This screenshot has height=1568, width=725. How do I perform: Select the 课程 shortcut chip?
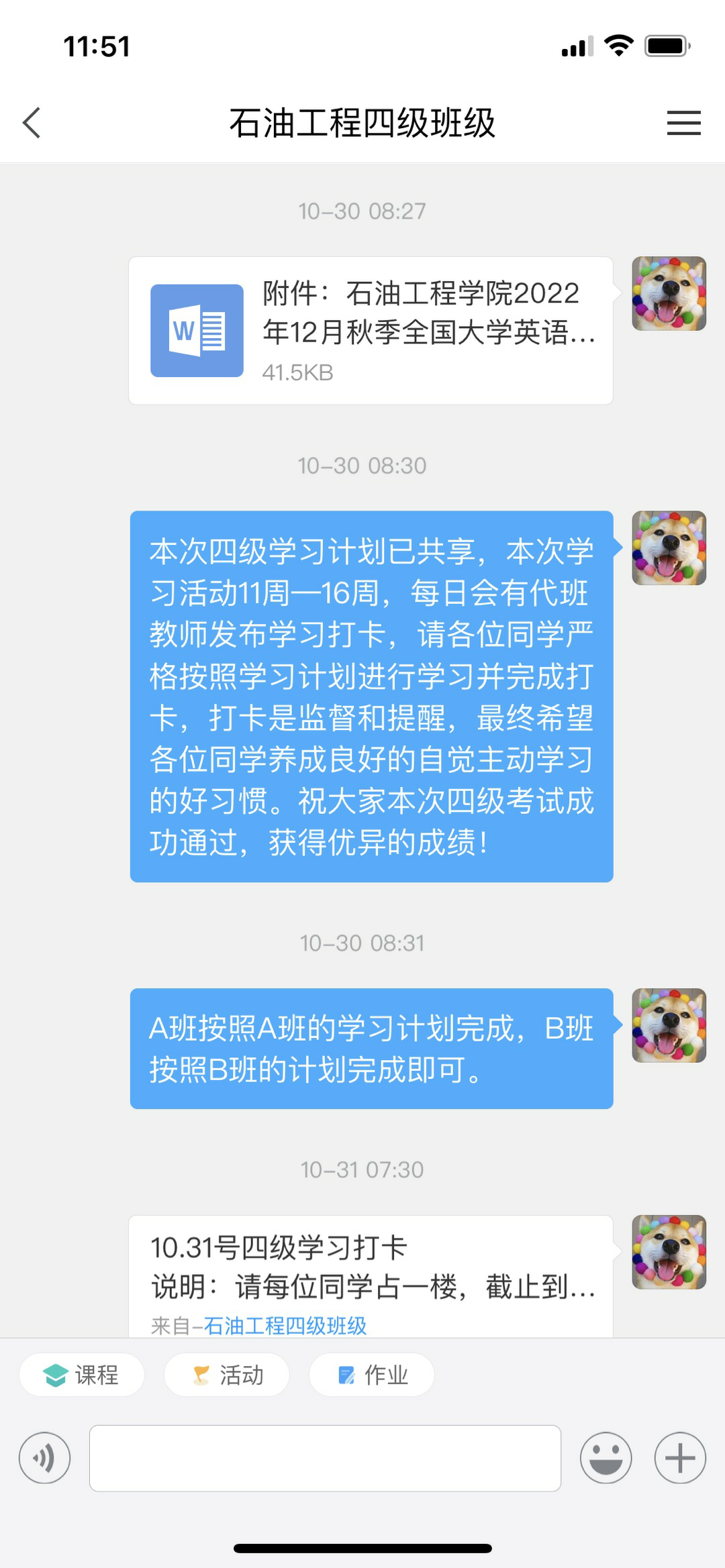point(82,1375)
